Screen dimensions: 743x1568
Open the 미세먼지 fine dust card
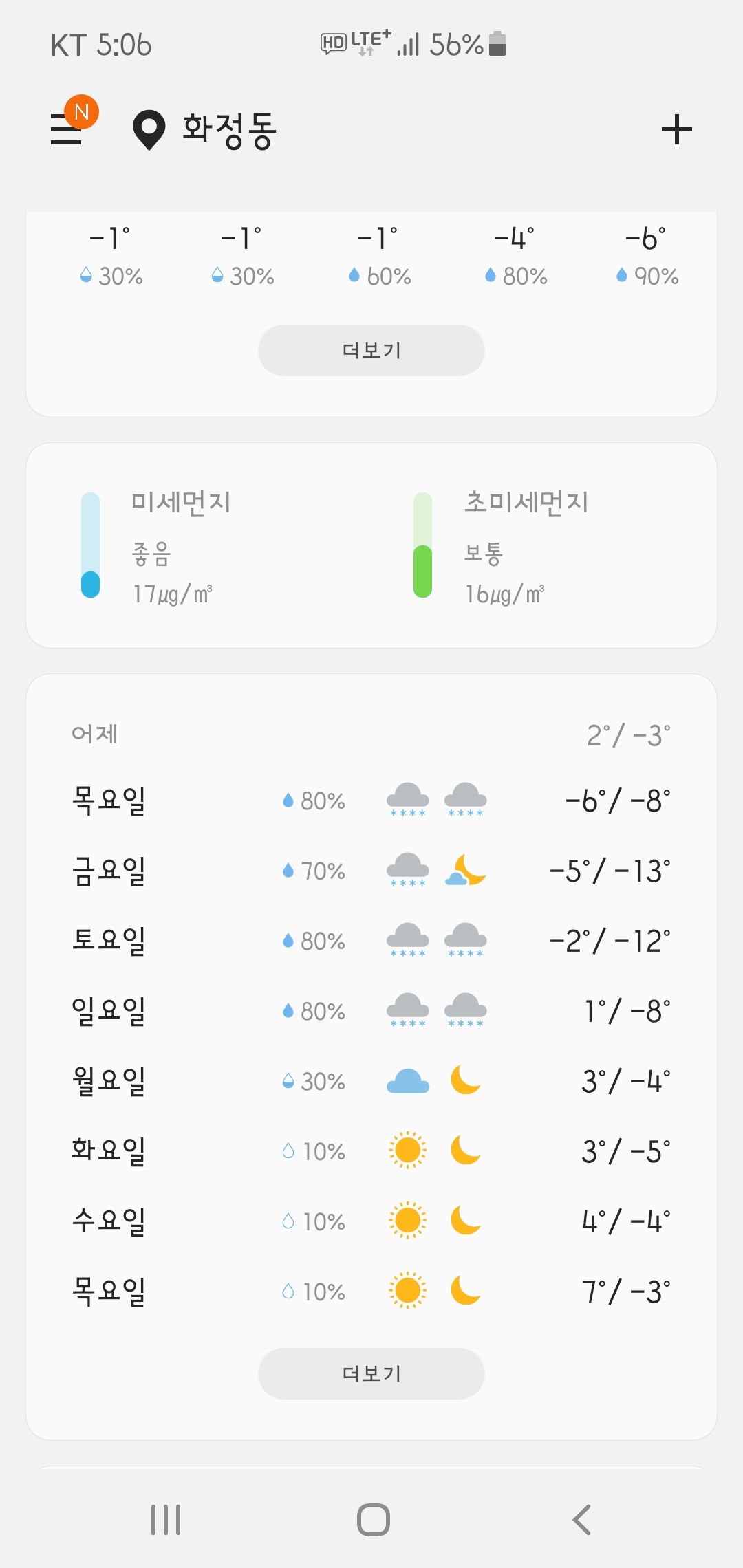pos(180,545)
